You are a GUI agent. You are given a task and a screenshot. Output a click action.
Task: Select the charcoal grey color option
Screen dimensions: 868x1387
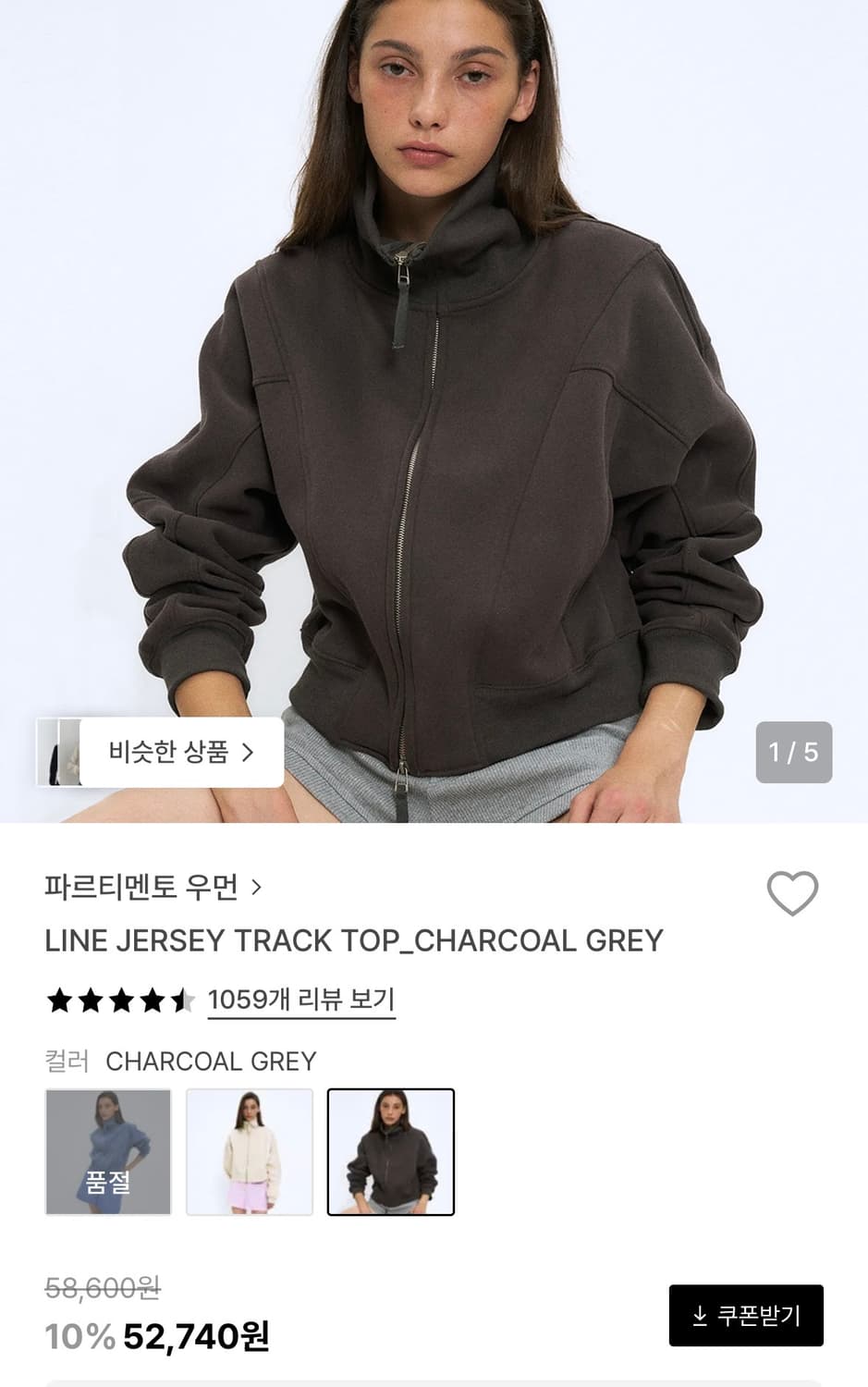(392, 1149)
